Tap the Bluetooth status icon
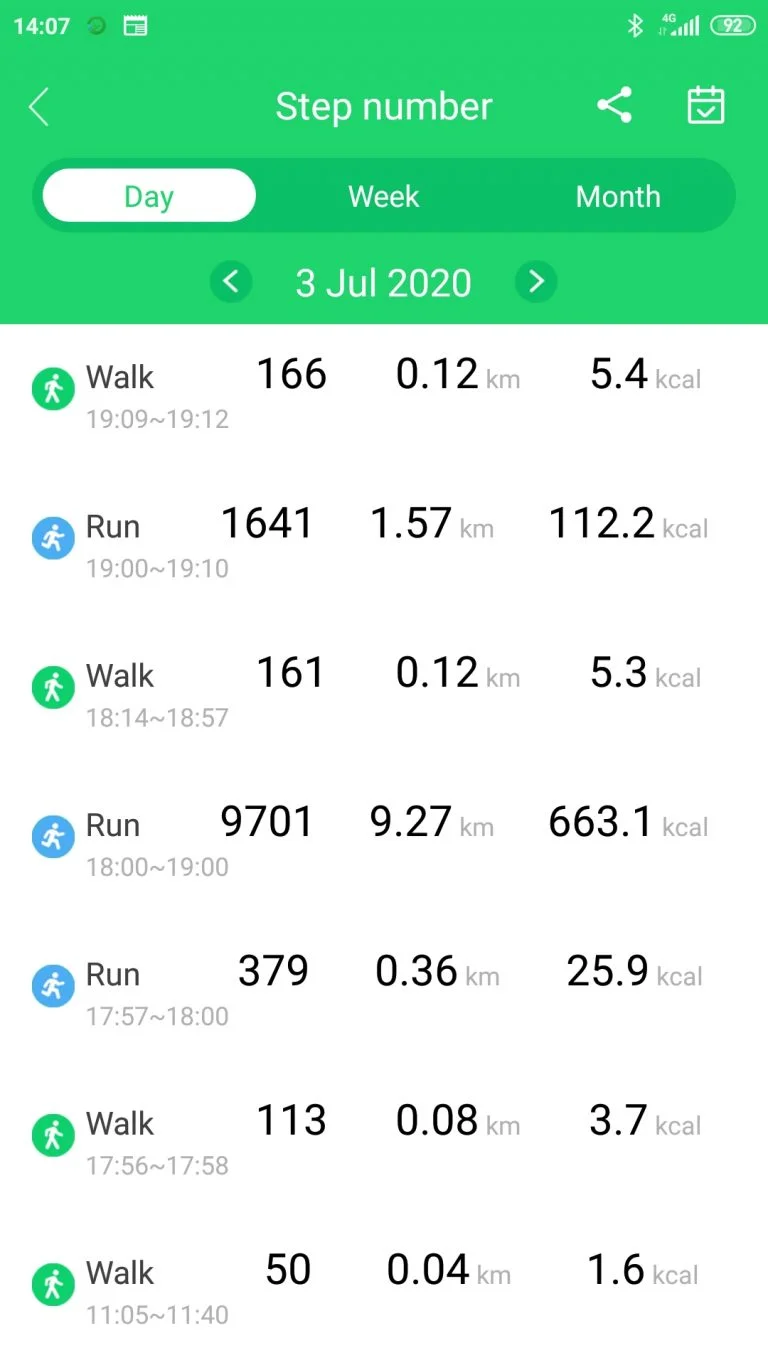 coord(636,26)
